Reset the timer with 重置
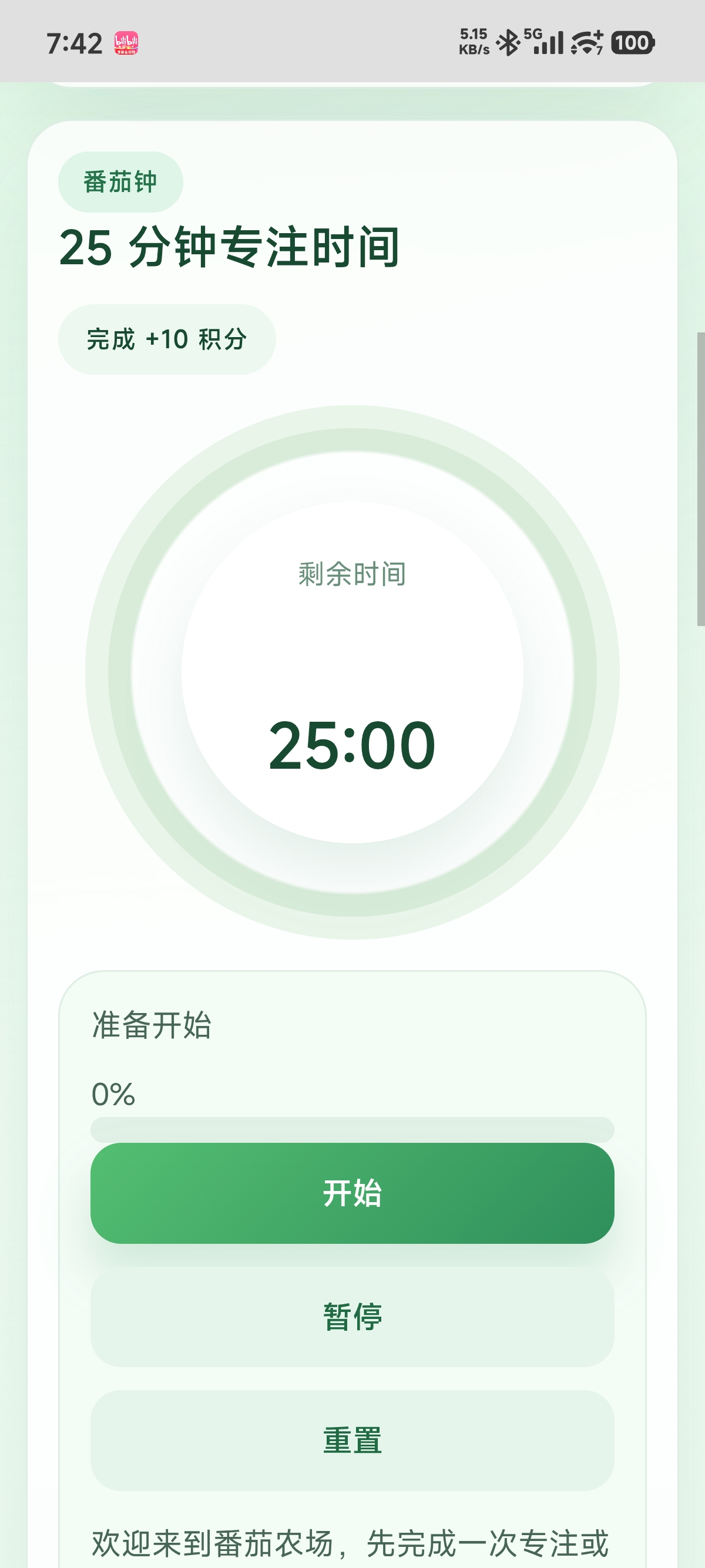This screenshot has height=1568, width=705. 352,1440
